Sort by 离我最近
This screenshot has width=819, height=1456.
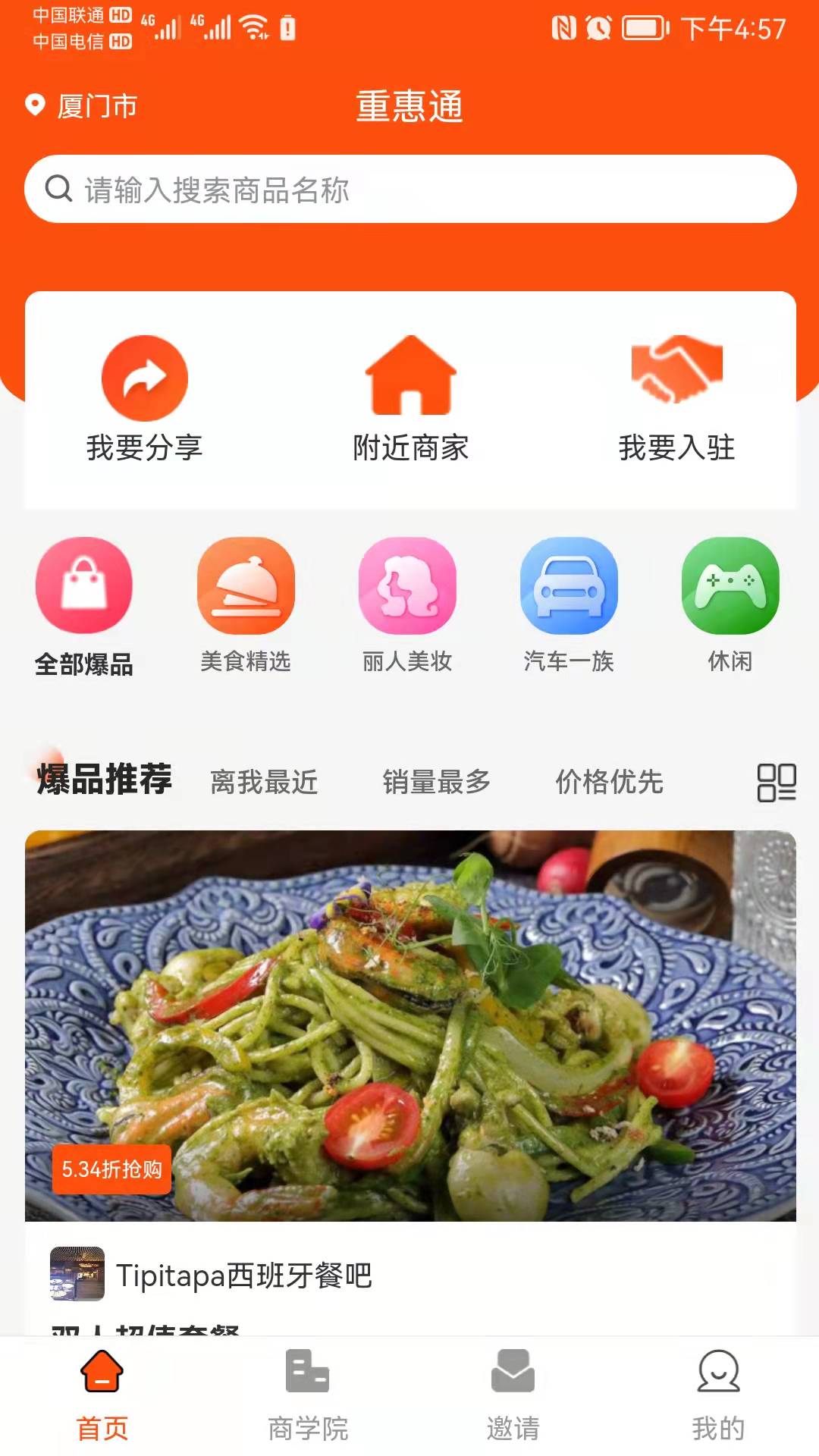[264, 782]
